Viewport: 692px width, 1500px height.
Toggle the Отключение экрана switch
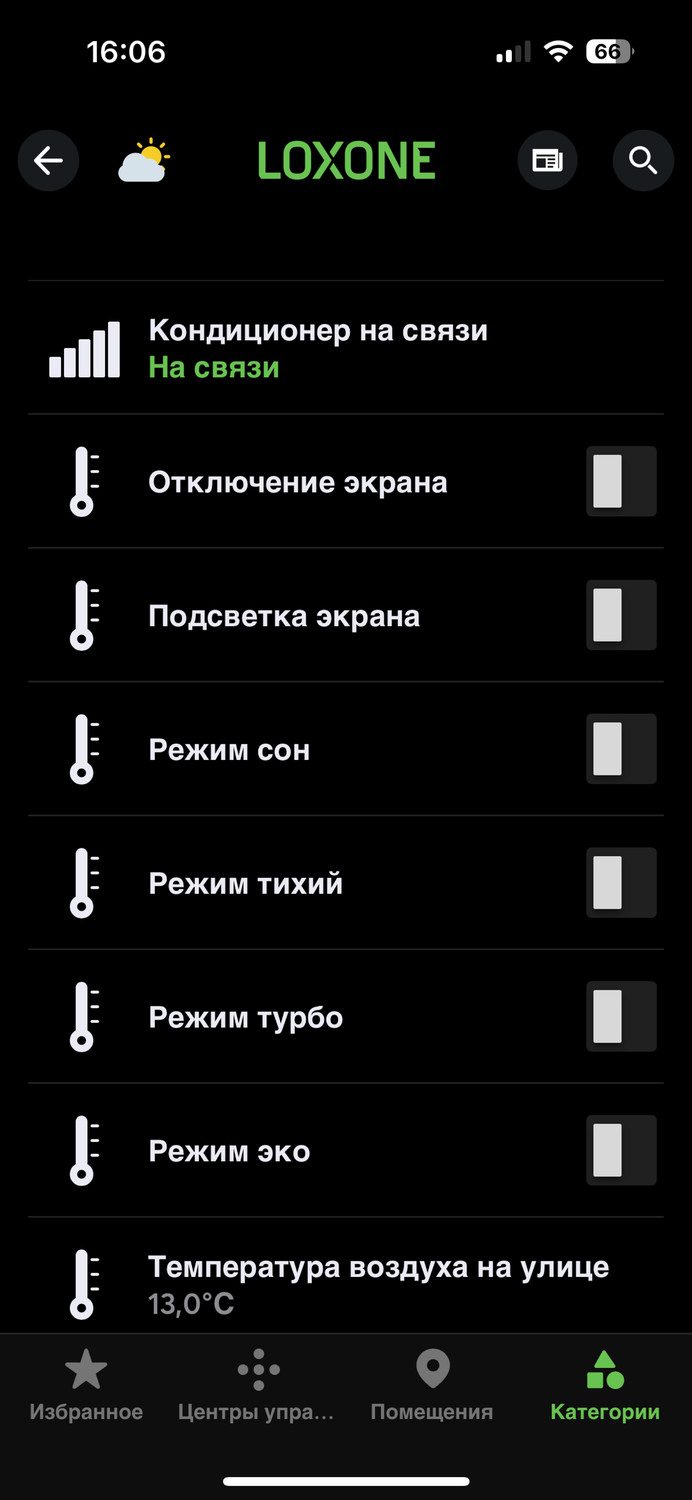(x=621, y=482)
